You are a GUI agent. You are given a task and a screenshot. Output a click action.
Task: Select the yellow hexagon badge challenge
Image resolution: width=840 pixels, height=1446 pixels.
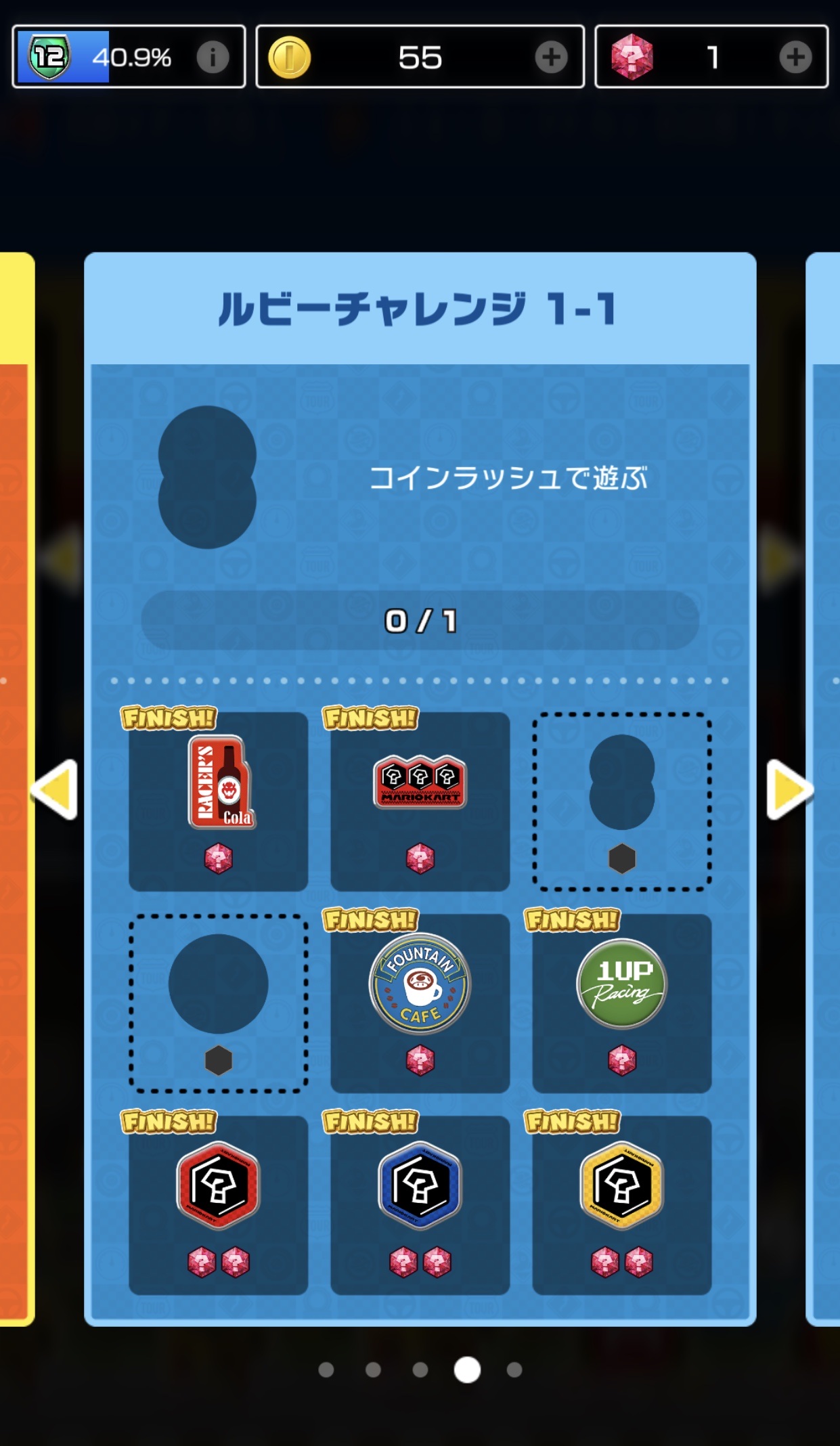621,1204
